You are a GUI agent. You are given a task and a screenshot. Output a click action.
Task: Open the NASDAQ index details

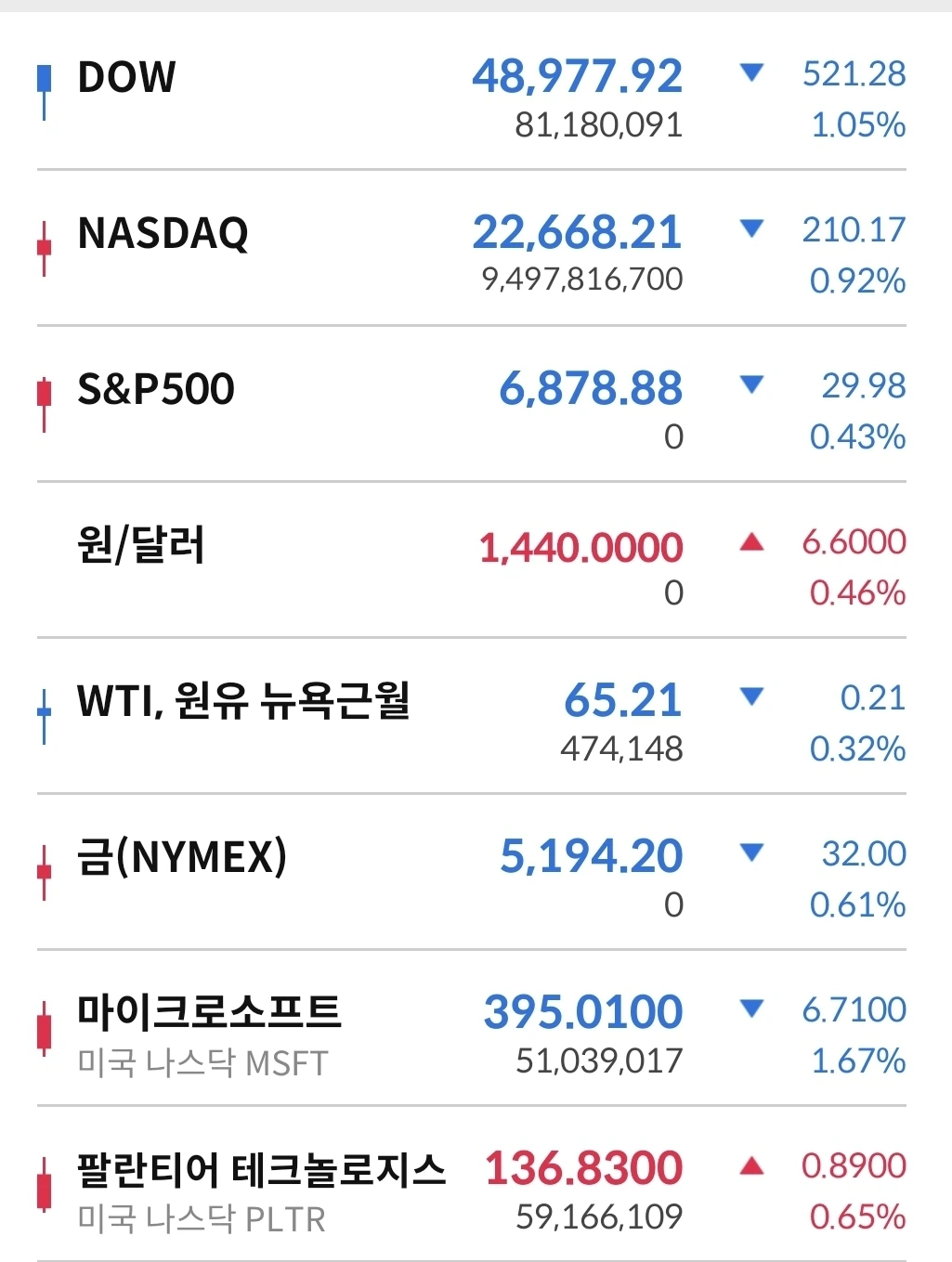point(163,234)
